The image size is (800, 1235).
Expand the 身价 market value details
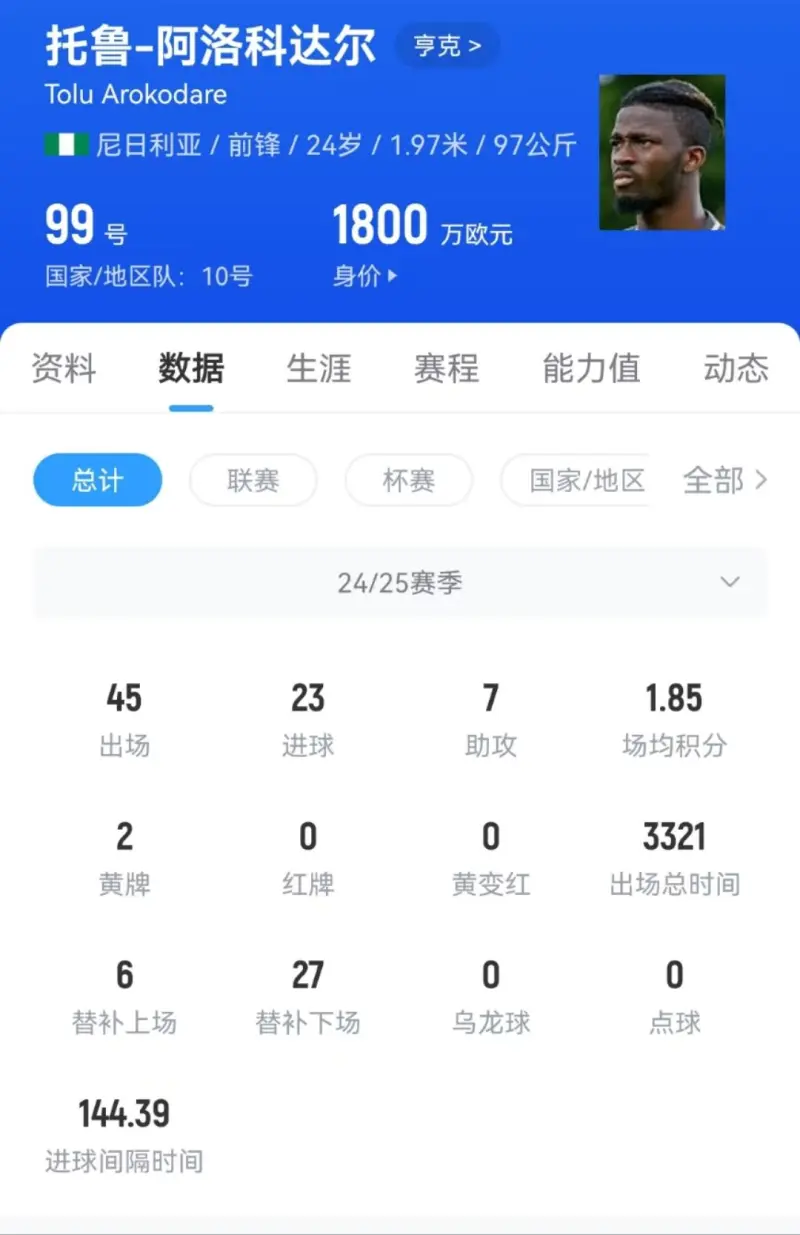point(365,276)
